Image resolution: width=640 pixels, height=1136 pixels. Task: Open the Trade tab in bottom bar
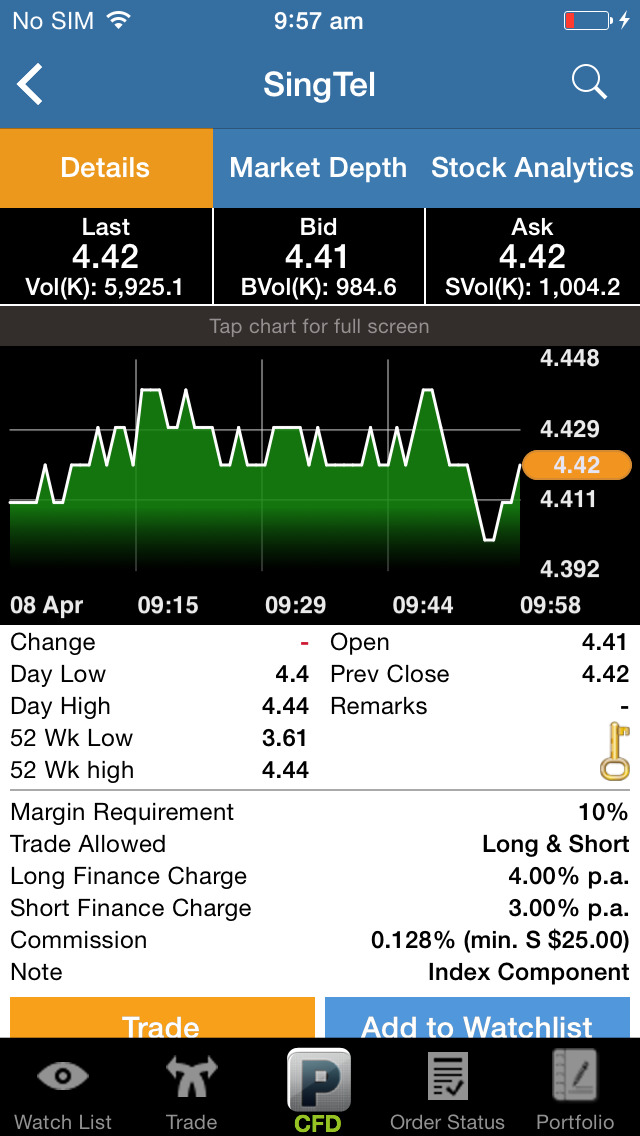[x=191, y=1089]
